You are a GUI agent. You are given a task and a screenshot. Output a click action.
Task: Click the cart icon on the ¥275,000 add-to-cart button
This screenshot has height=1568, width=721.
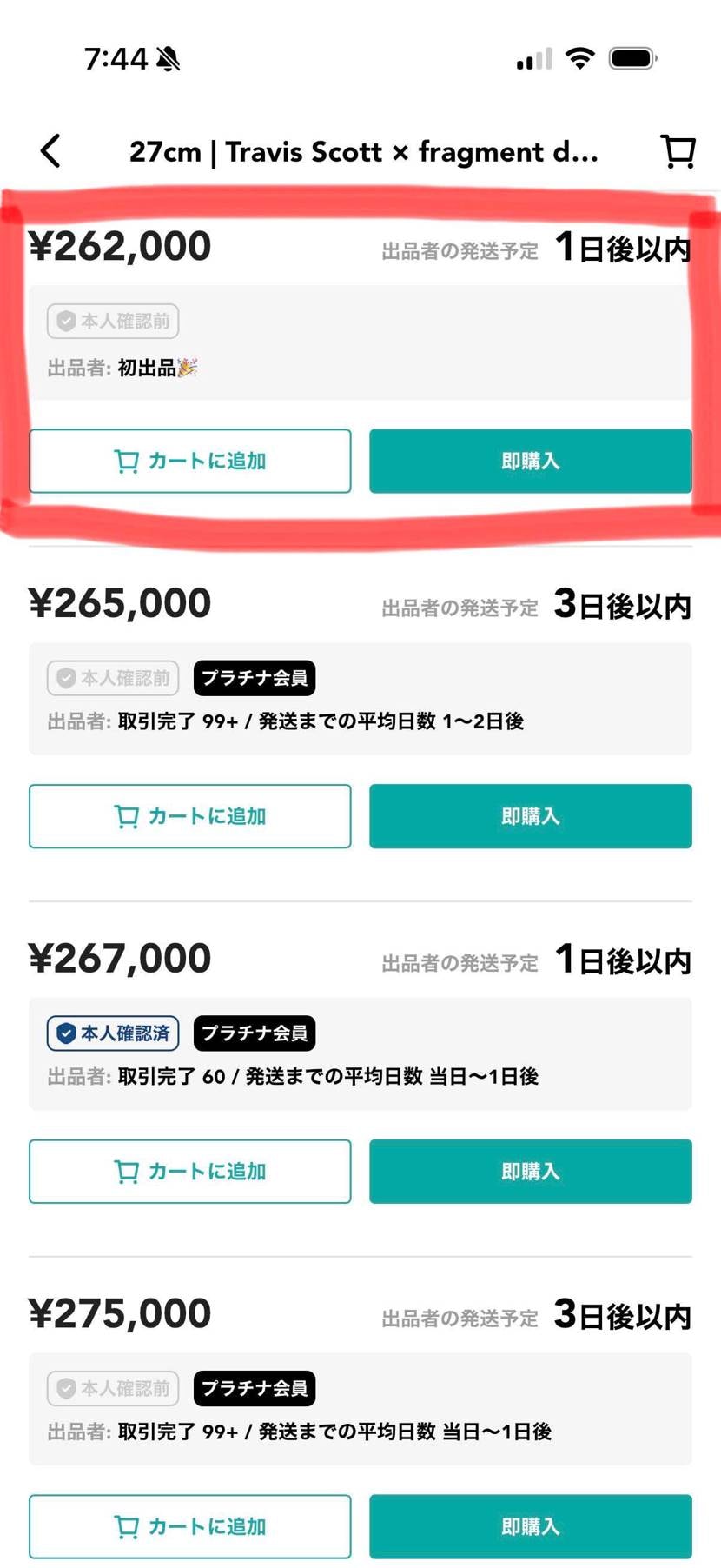coord(127,1526)
